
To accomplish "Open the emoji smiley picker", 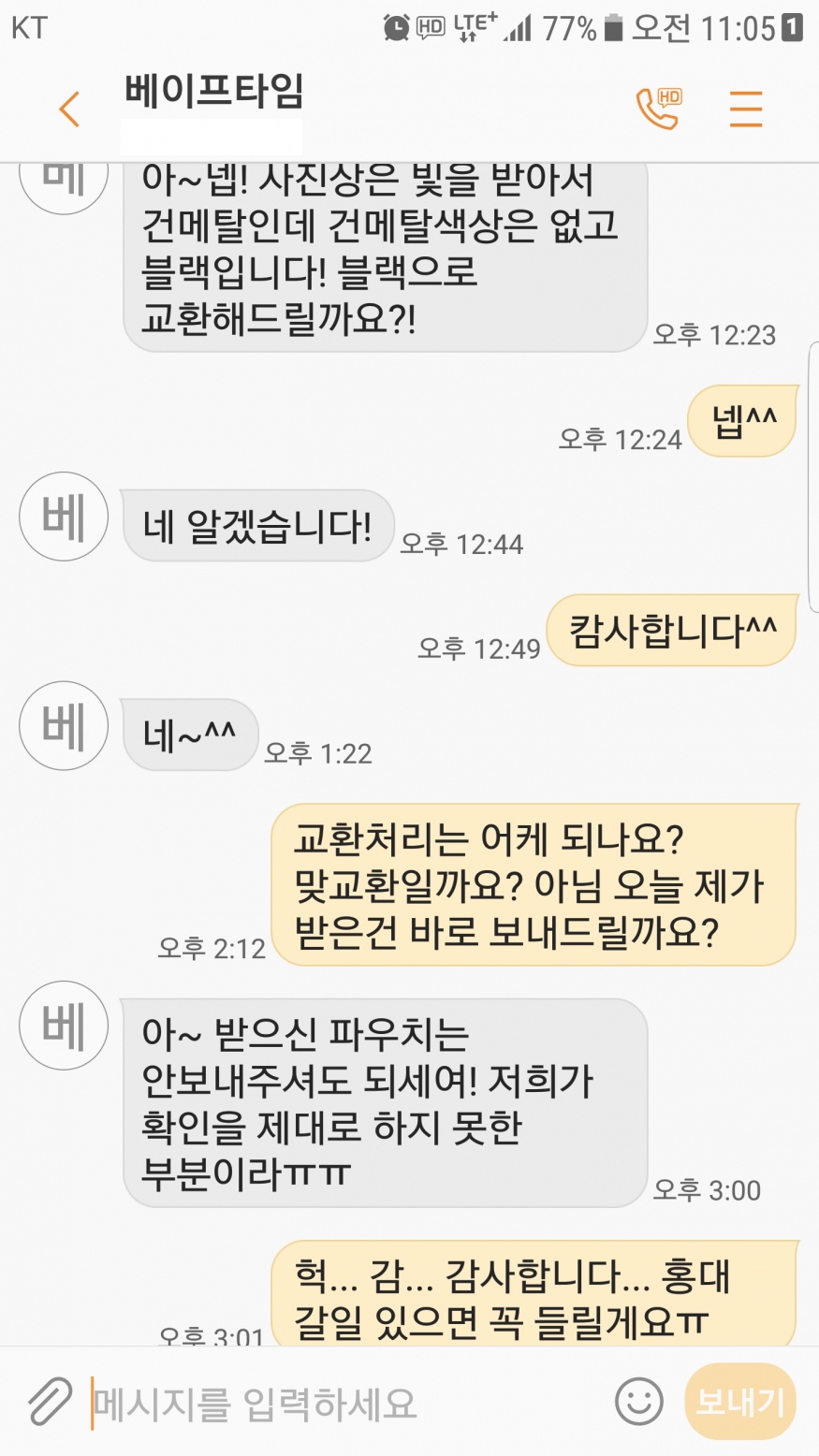I will click(x=638, y=1402).
